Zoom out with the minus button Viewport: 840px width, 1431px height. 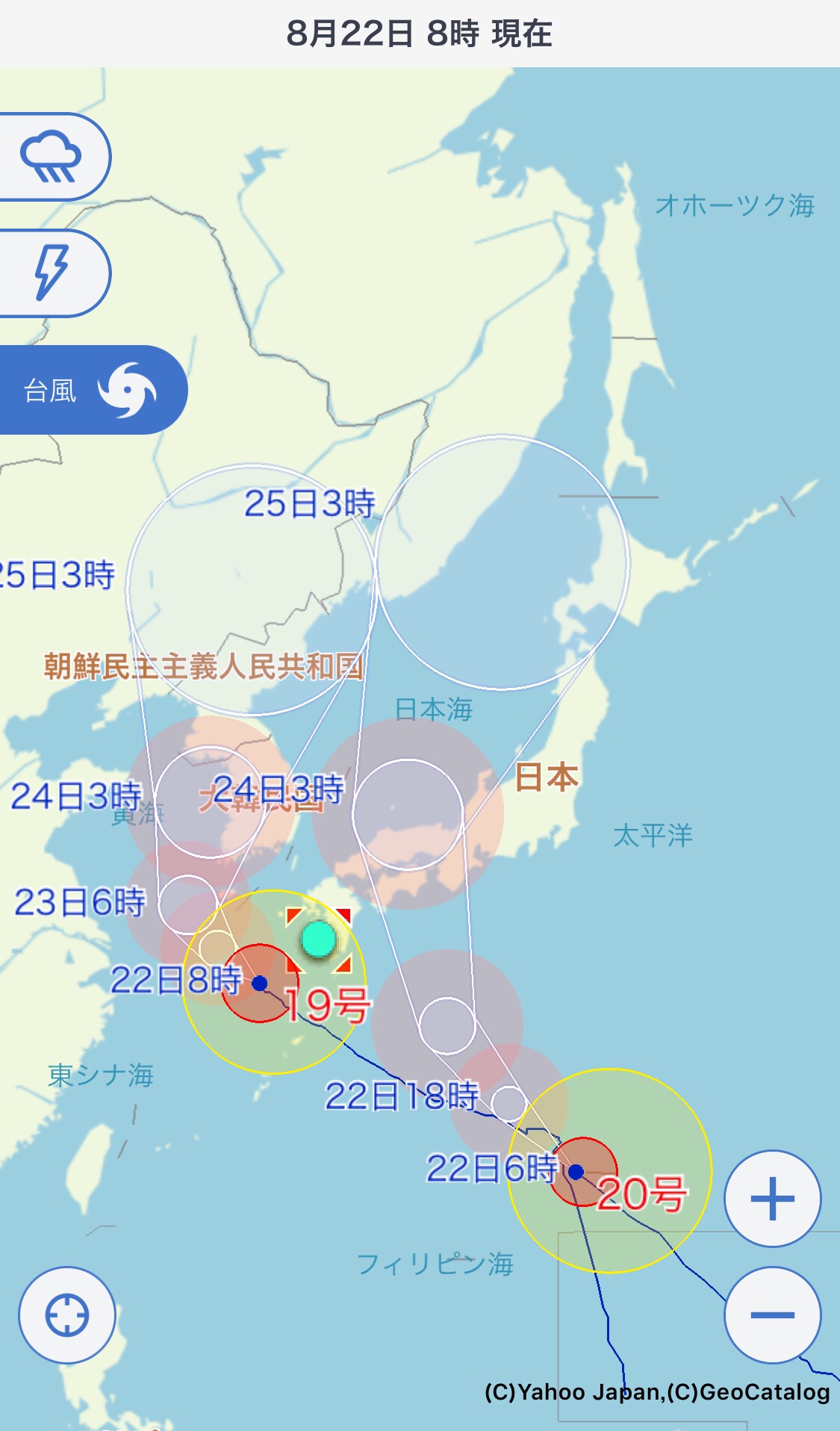click(773, 1314)
